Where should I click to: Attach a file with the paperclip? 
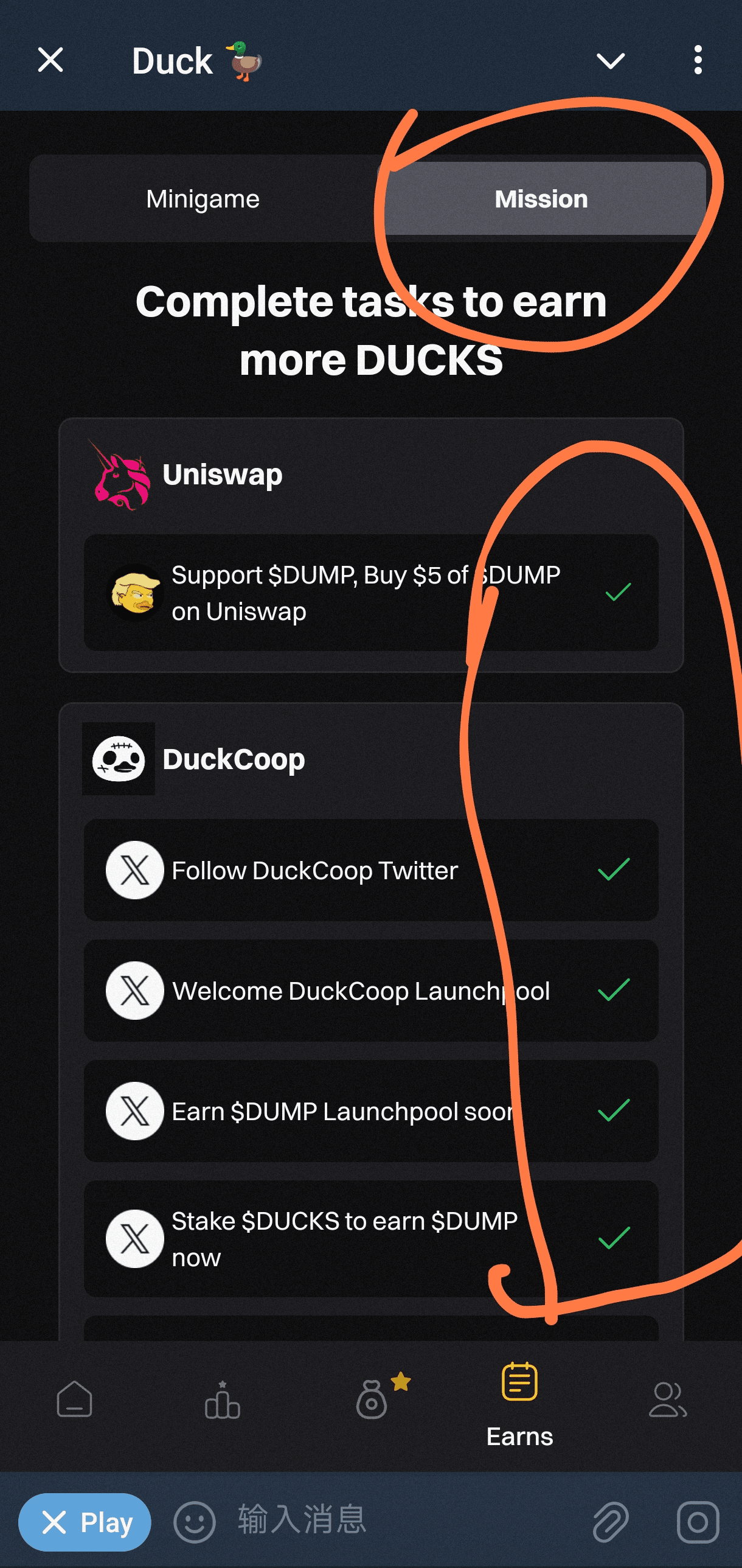pos(610,1522)
